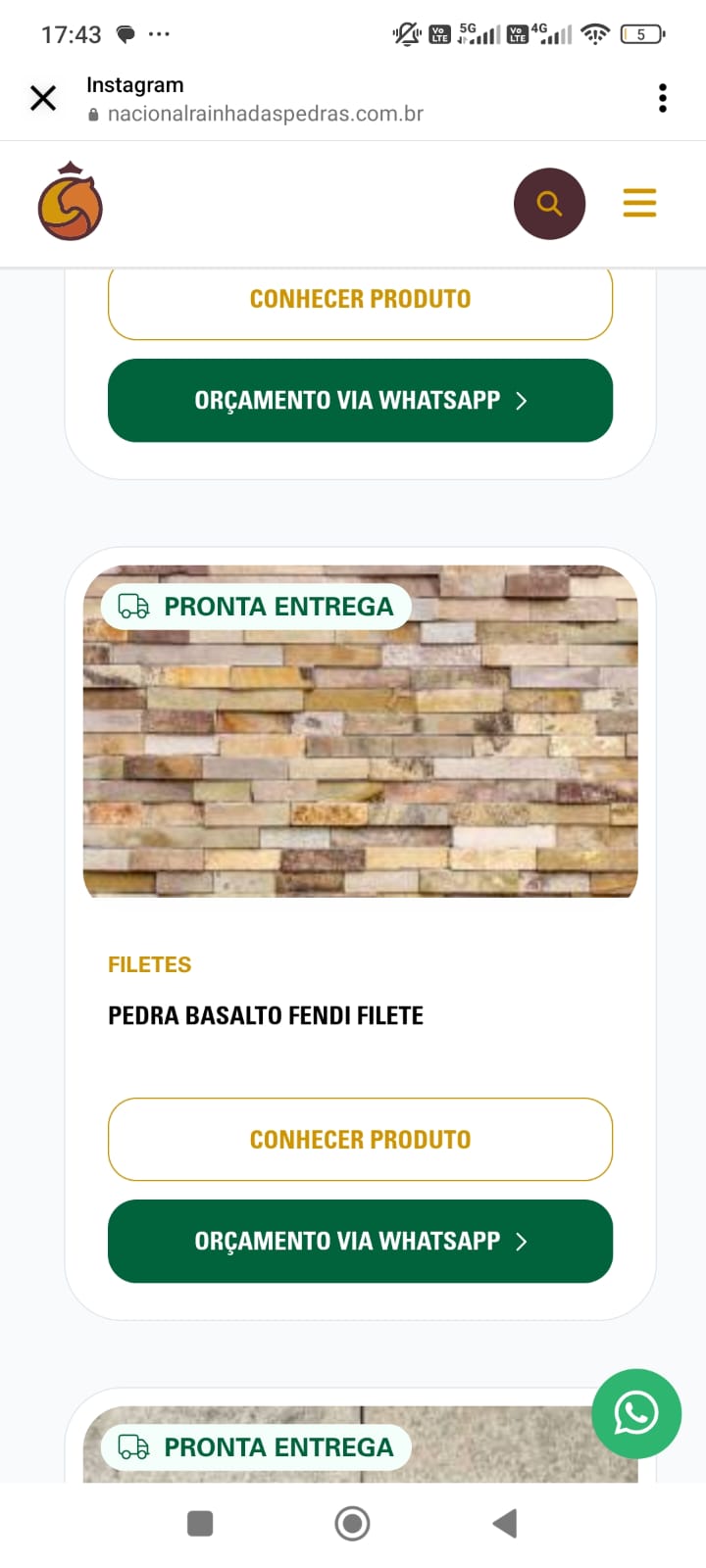Request ORÇAMENTO VIA WHATSAPP for the filete product
Viewport: 706px width, 1568px height.
point(360,1242)
